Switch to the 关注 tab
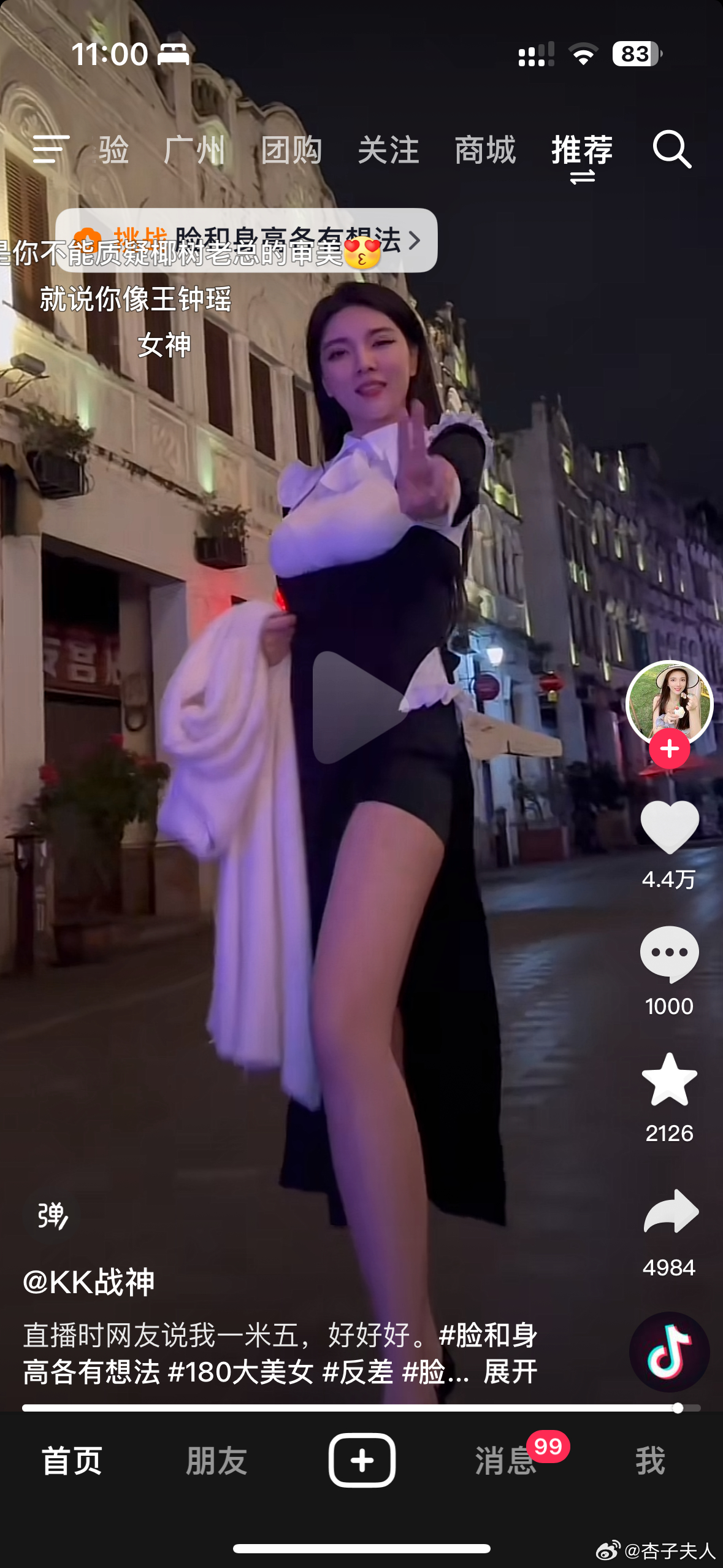 coord(388,150)
